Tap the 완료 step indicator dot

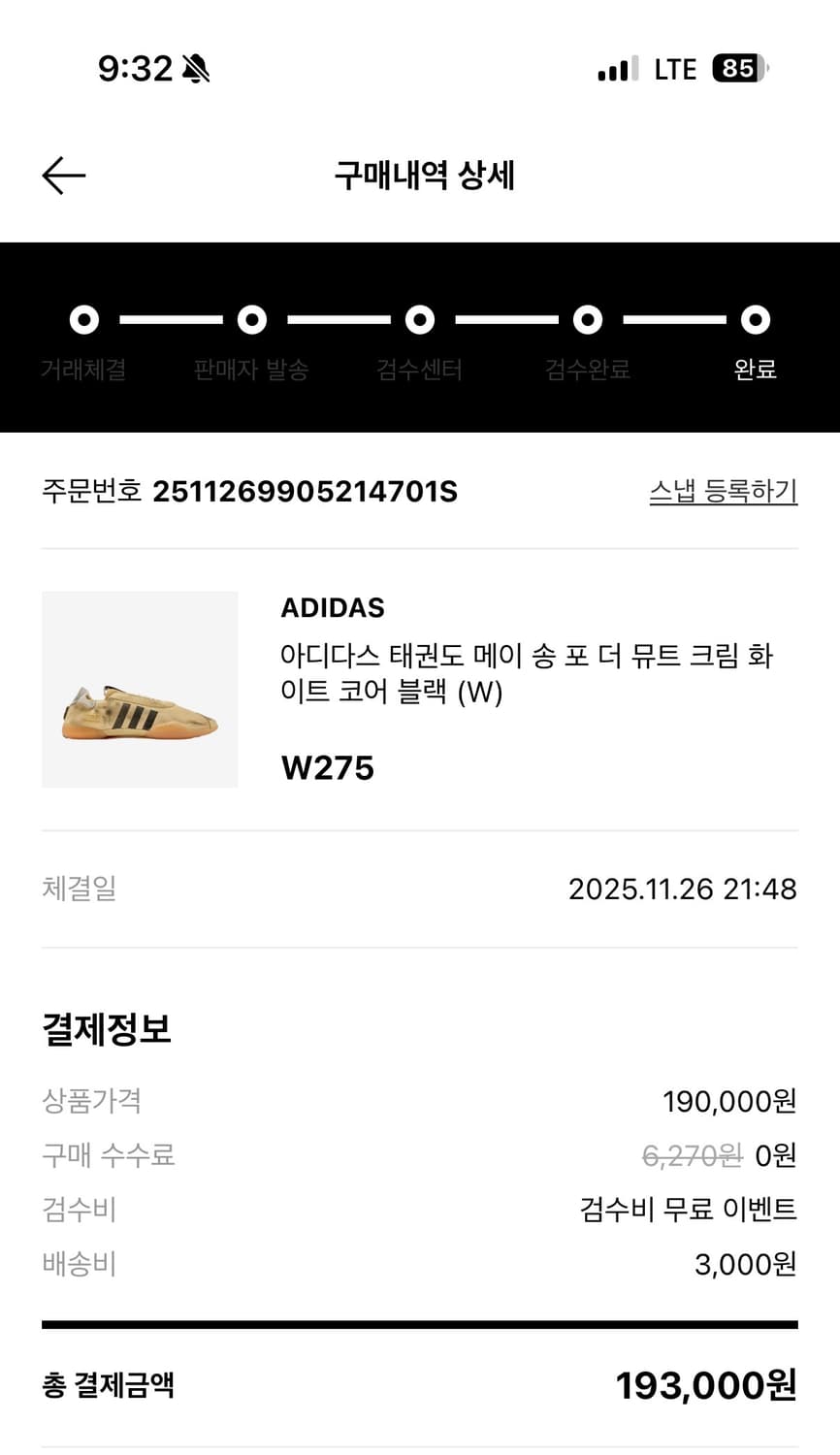coord(754,319)
